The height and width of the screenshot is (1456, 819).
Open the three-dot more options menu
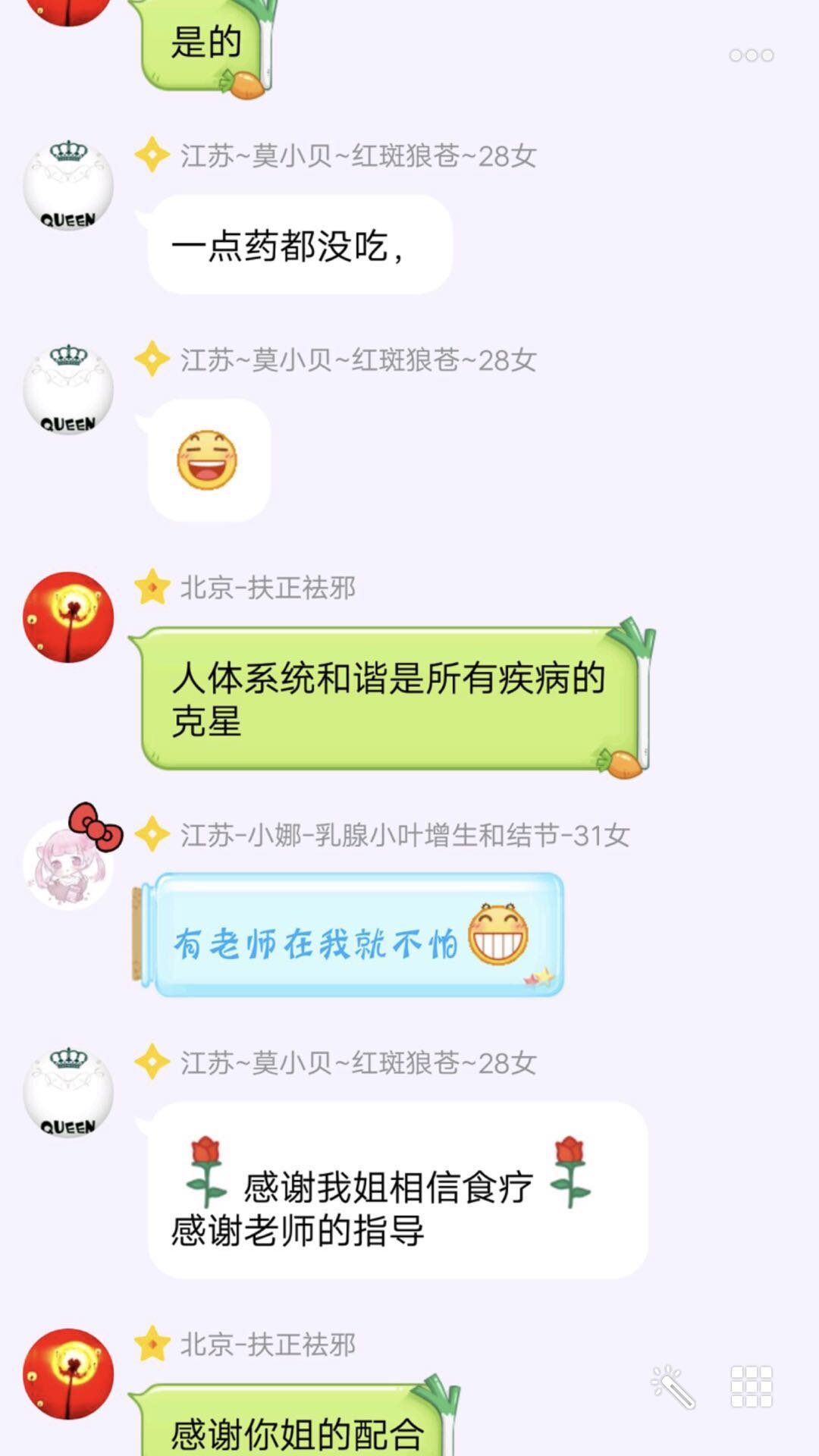tap(751, 55)
